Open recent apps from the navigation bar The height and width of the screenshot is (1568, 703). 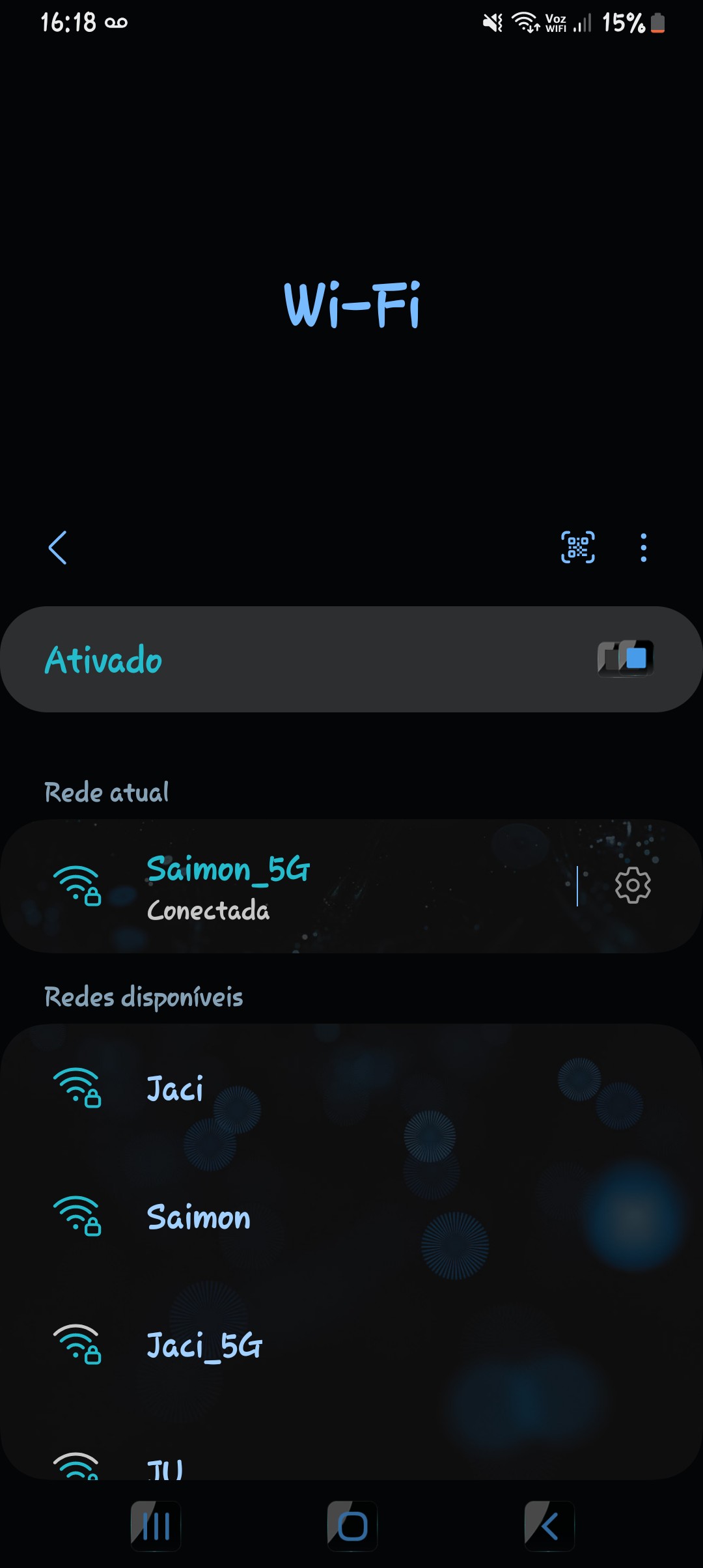pos(156,1526)
